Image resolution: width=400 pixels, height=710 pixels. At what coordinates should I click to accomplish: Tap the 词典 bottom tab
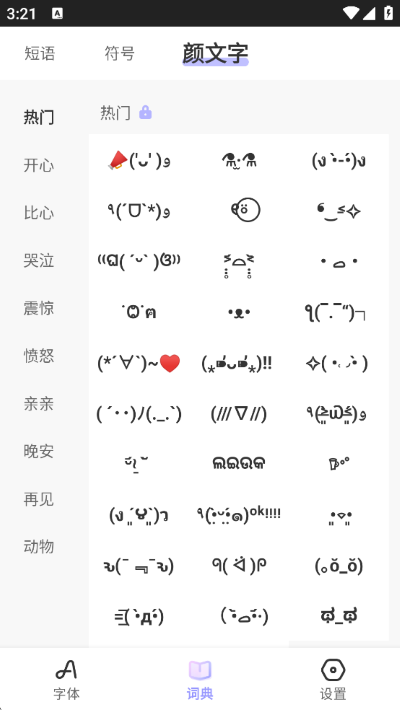tap(200, 679)
